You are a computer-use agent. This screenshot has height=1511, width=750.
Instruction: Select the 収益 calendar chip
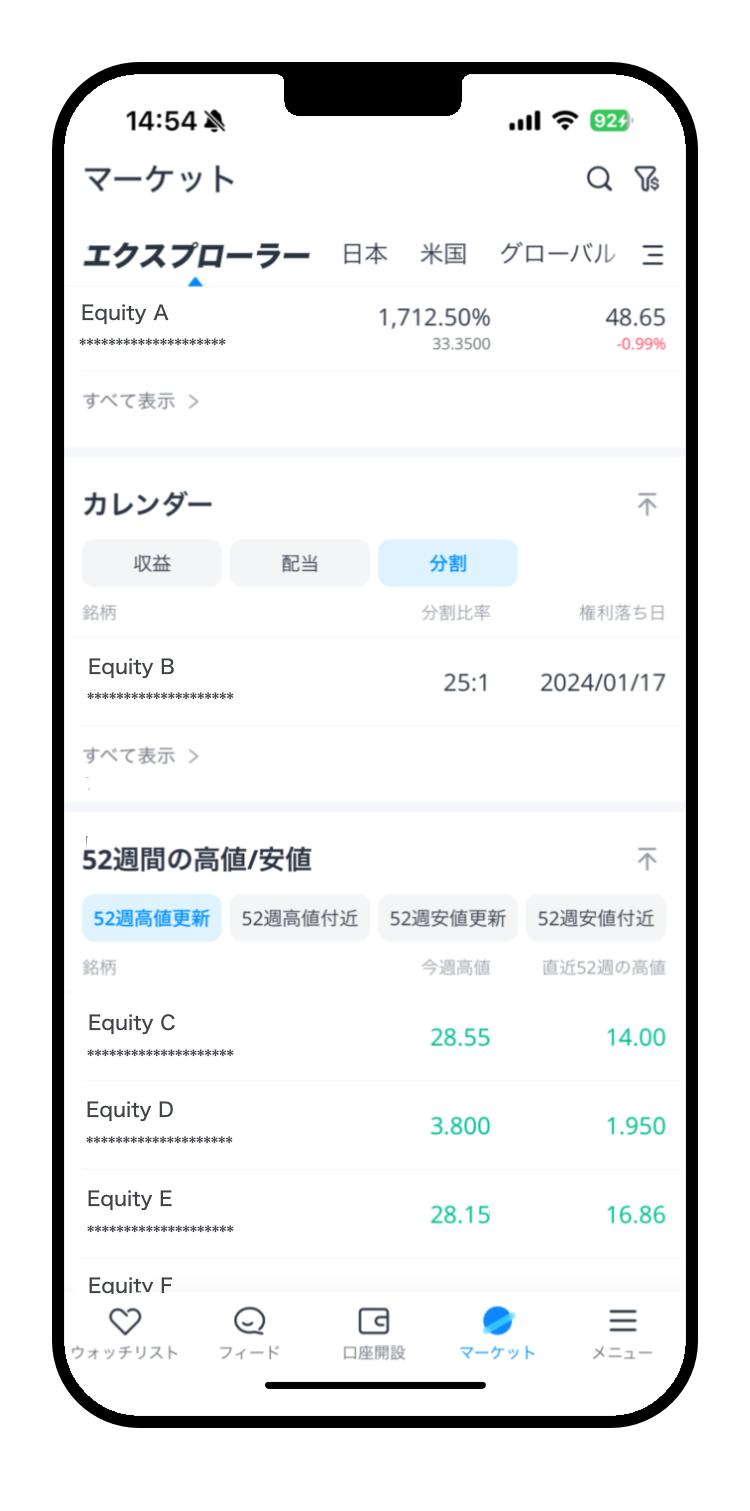pos(152,563)
